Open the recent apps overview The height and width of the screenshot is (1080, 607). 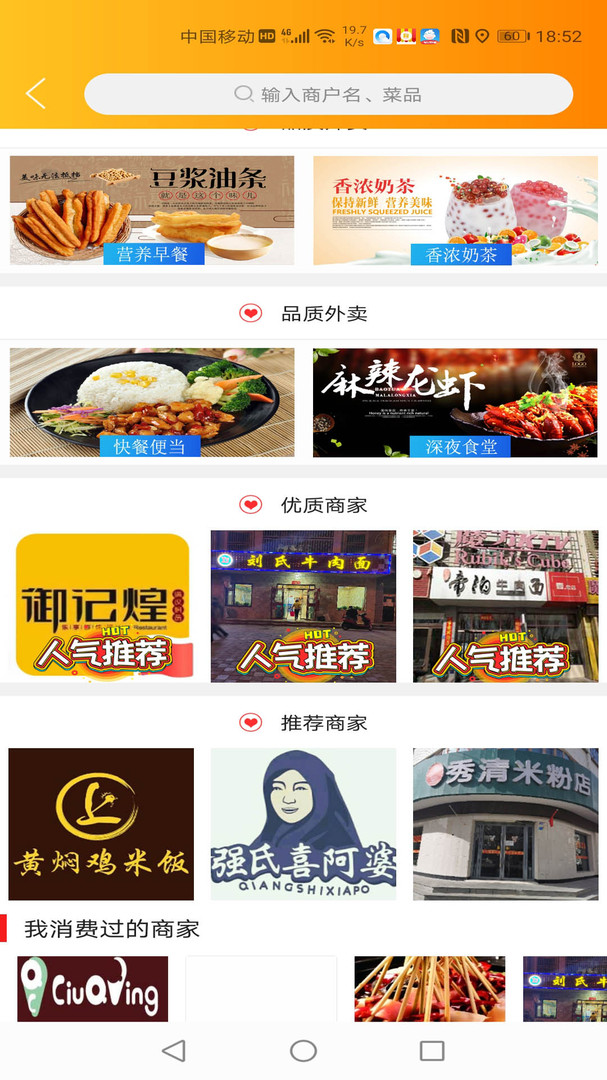pos(432,1050)
